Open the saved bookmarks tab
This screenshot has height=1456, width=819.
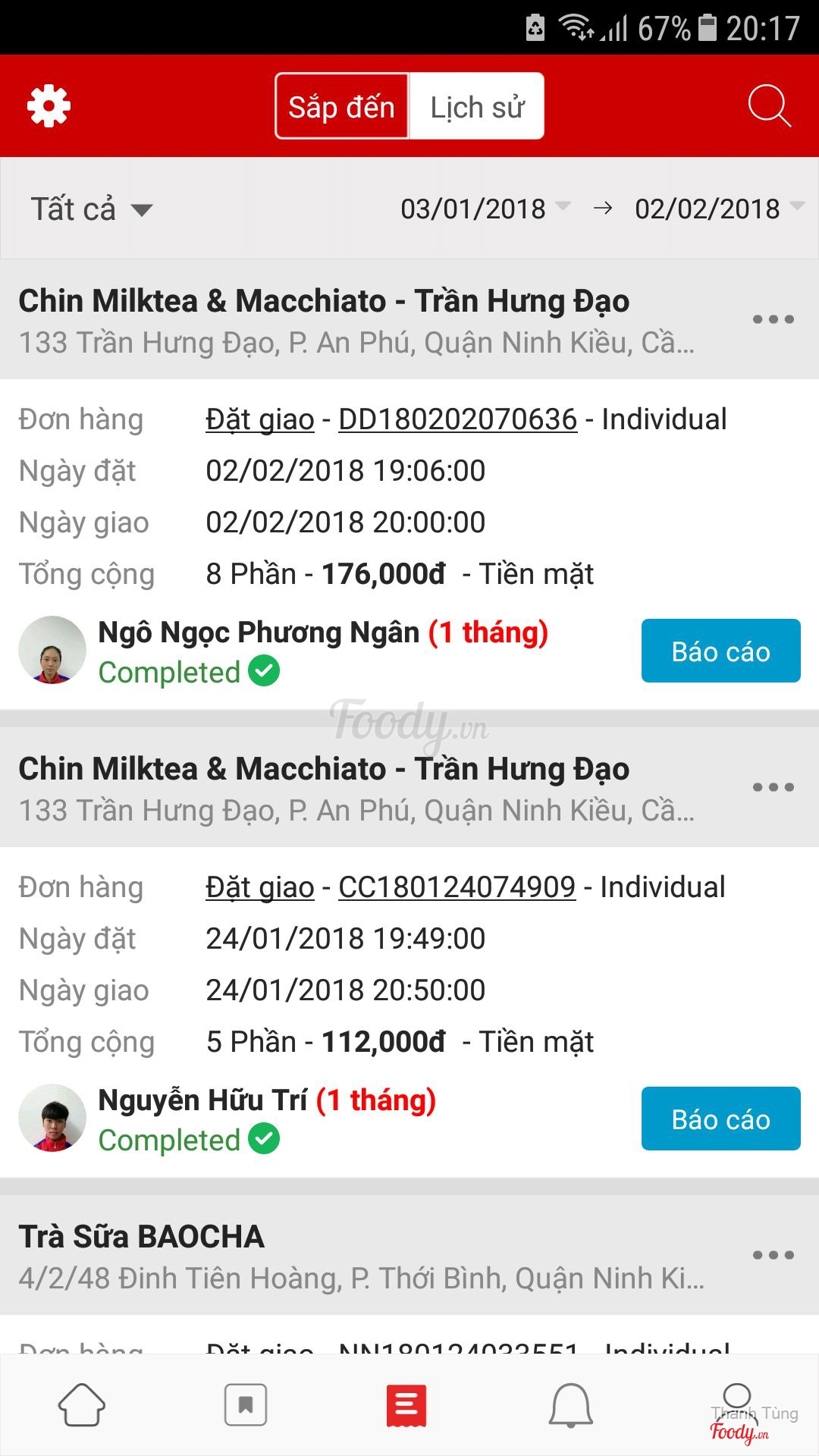(x=246, y=1405)
